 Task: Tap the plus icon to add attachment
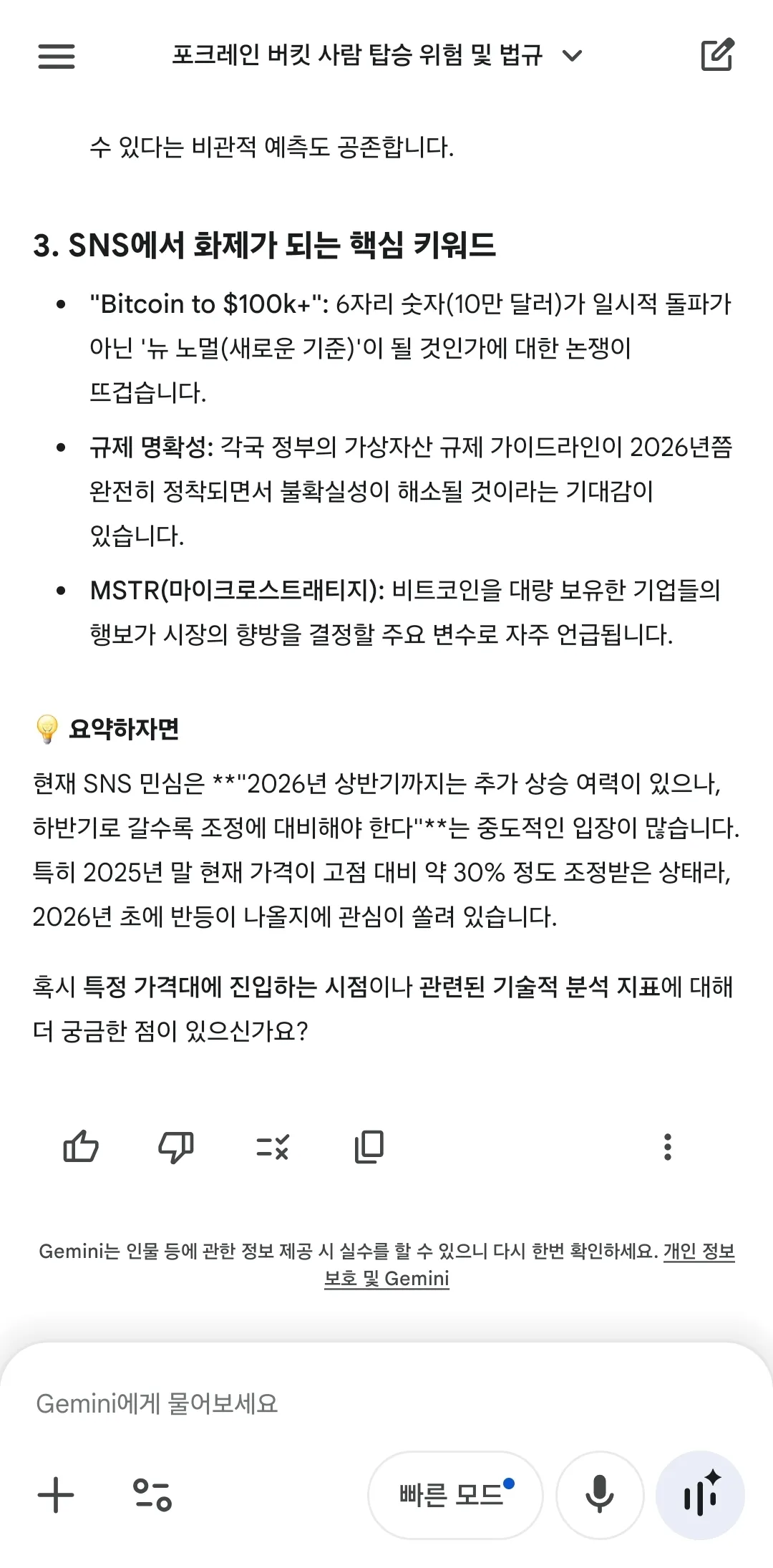pyautogui.click(x=56, y=1495)
